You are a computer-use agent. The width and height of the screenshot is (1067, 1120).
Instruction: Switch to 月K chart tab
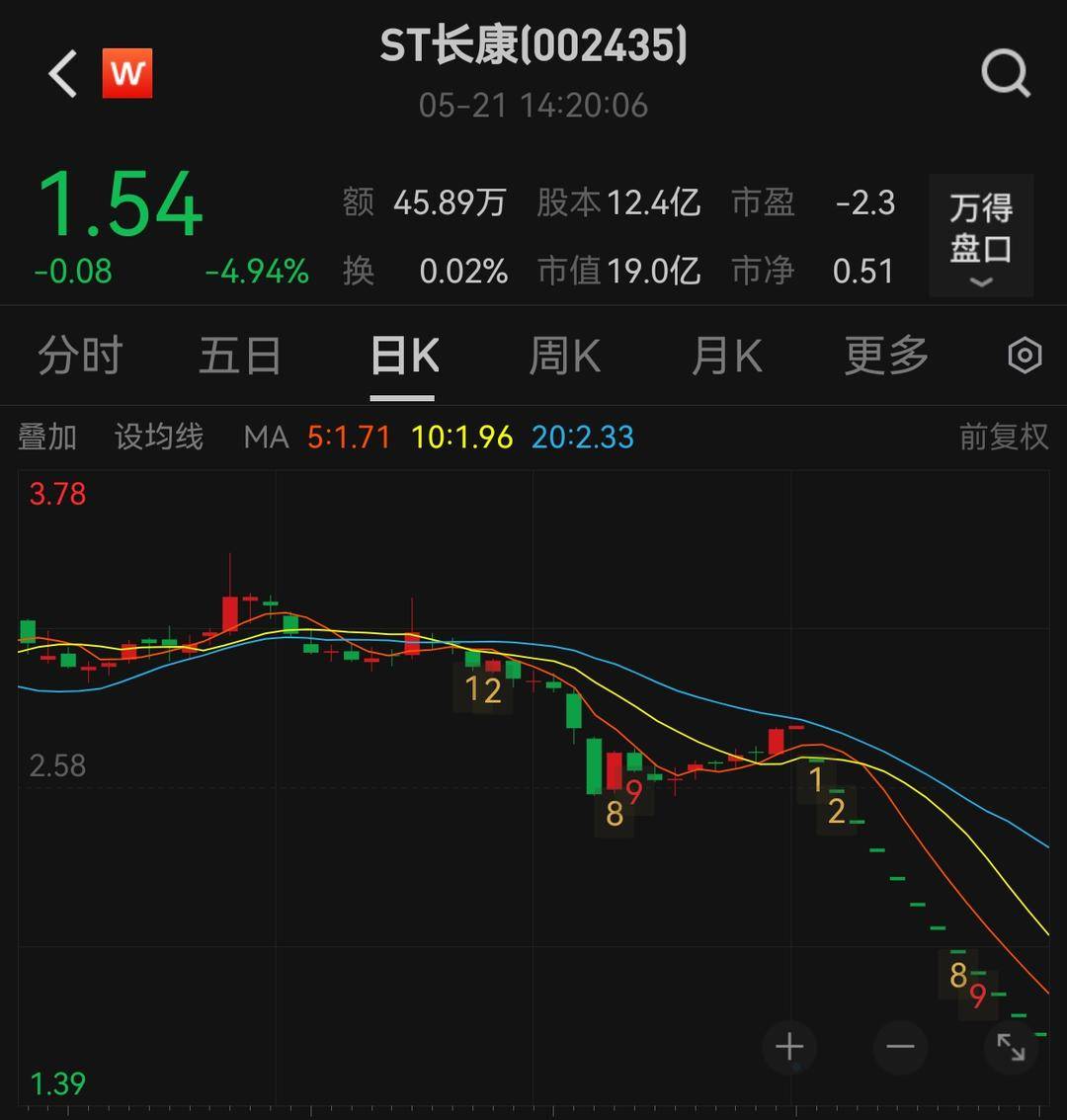click(x=726, y=357)
